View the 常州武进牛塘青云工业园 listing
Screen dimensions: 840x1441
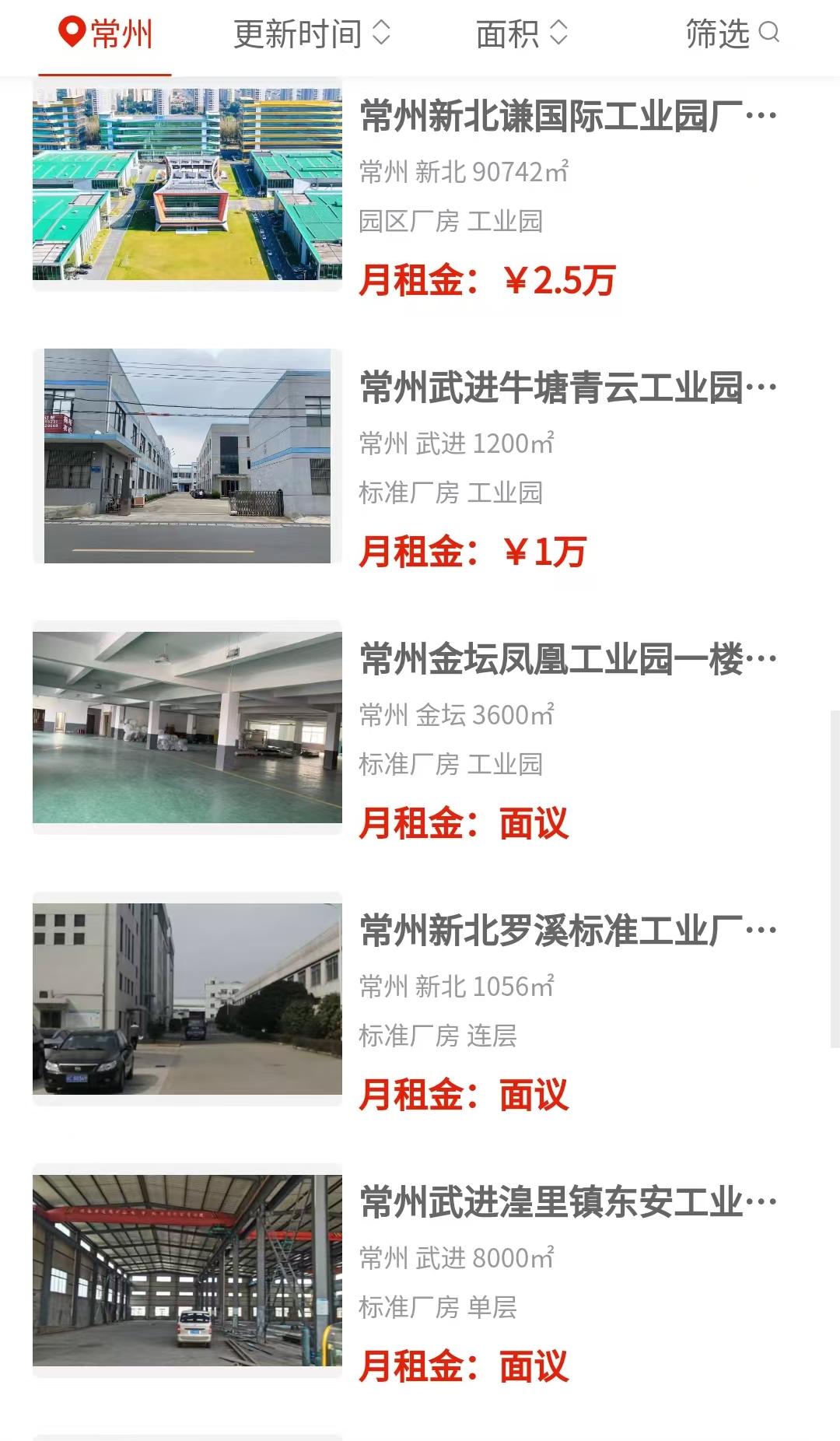pyautogui.click(x=568, y=387)
